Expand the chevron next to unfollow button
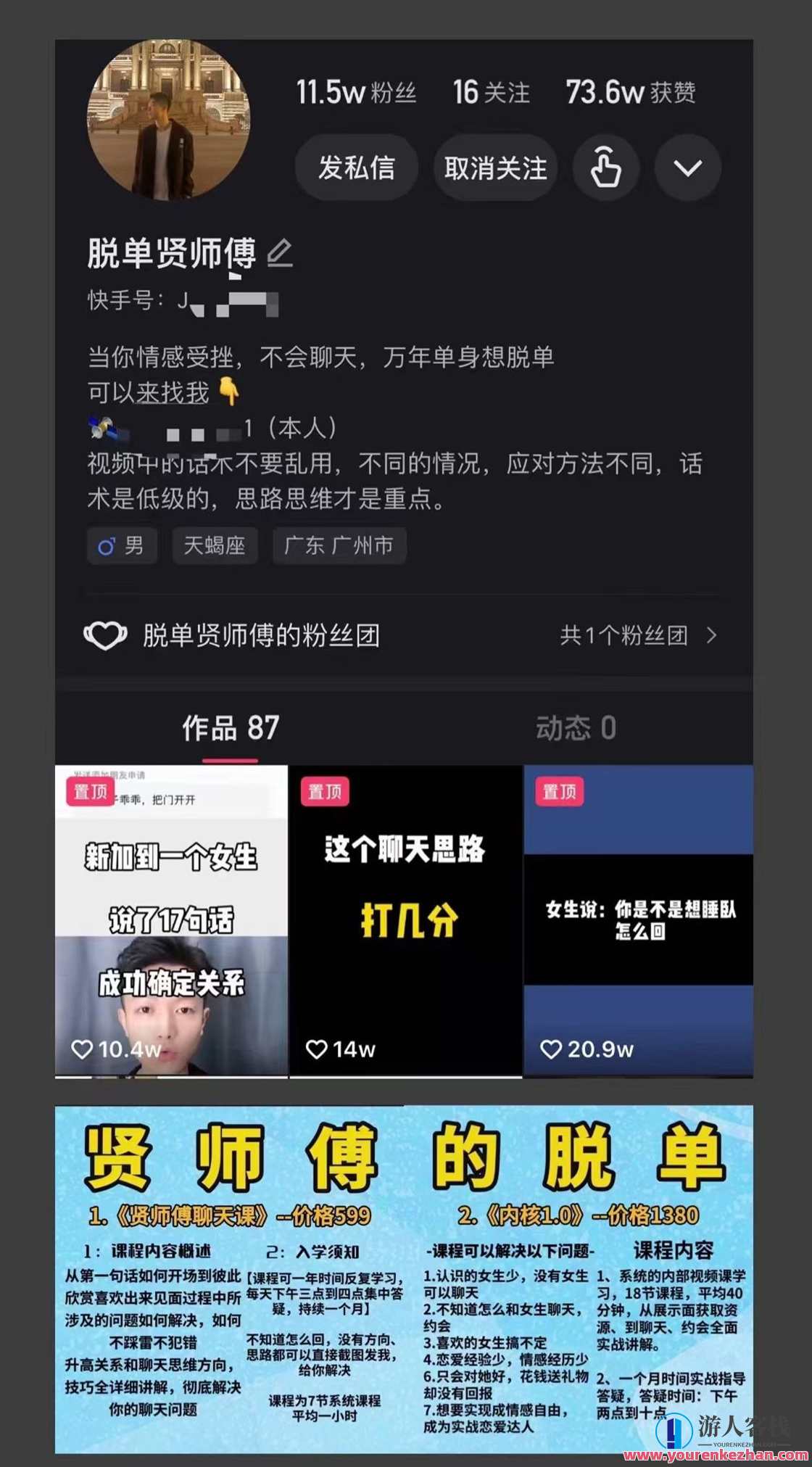812x1467 pixels. pyautogui.click(x=687, y=168)
